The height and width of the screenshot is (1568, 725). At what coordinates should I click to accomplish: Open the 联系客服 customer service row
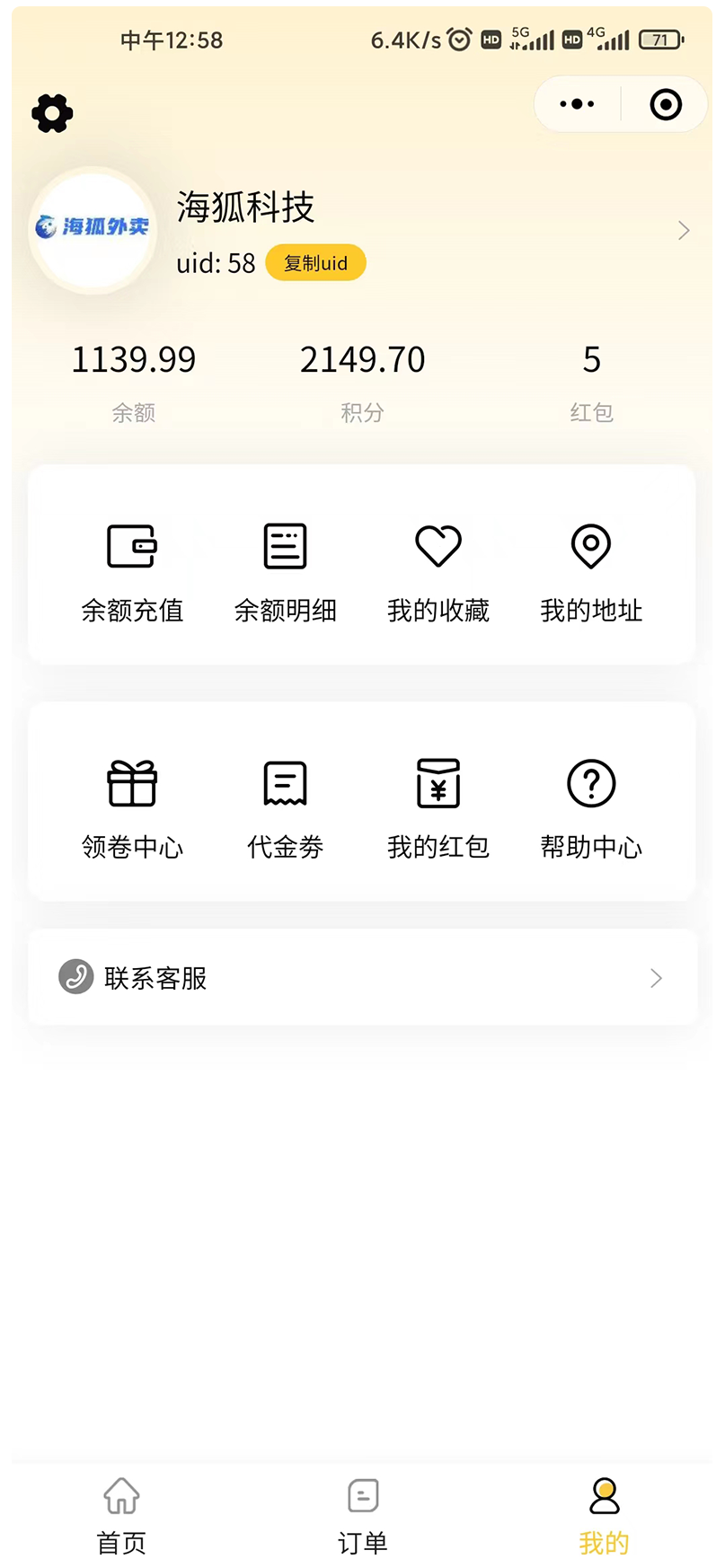[x=363, y=977]
